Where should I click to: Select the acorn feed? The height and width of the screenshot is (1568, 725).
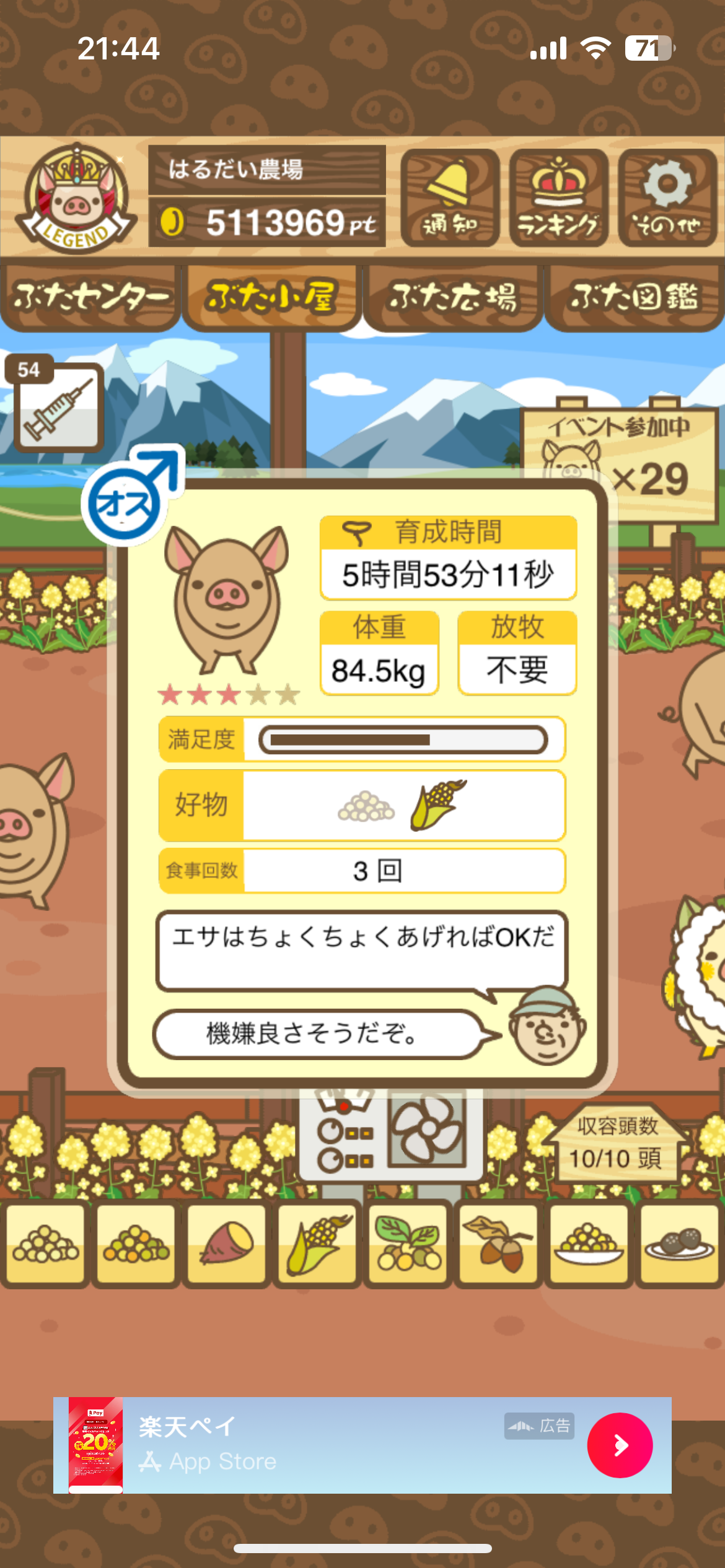498,1244
